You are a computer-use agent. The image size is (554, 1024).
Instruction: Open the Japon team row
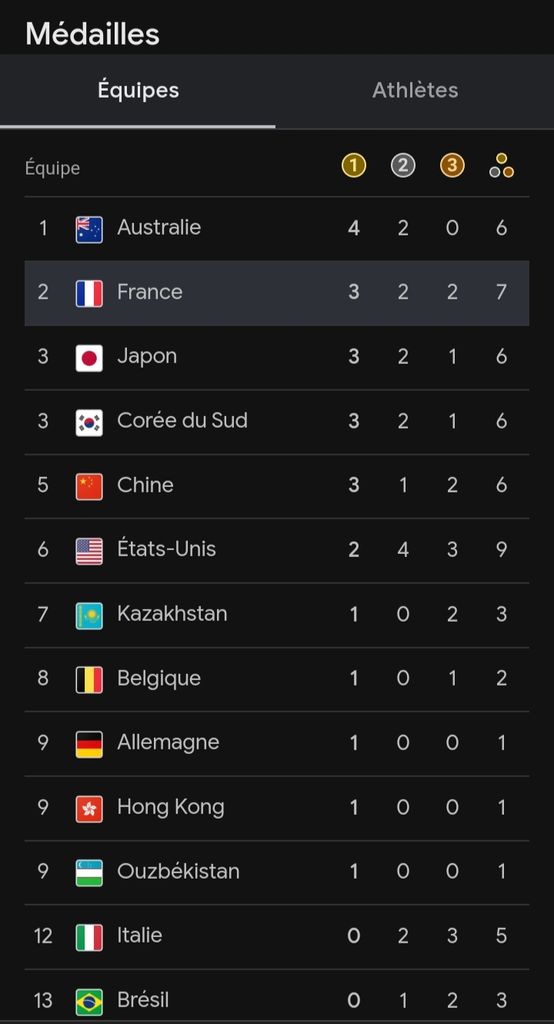tap(277, 357)
